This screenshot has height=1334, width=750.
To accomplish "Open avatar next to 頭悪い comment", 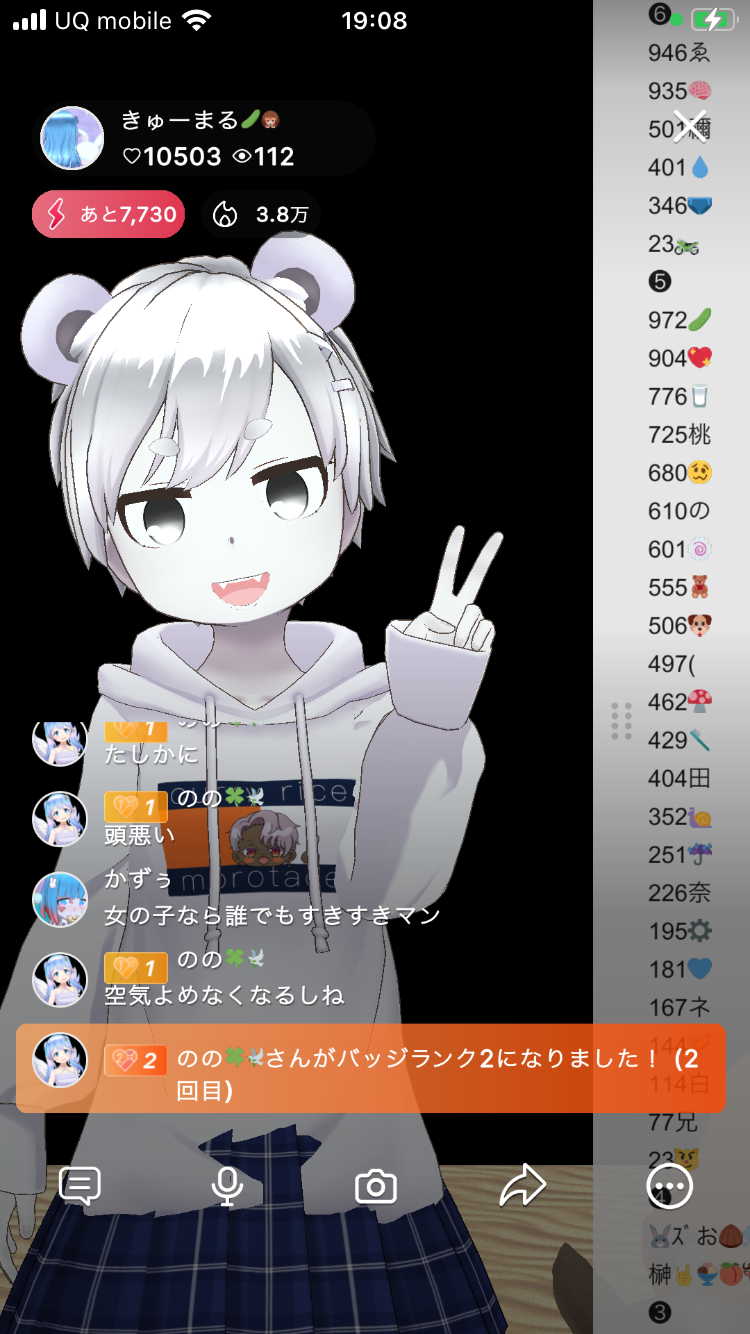I will pyautogui.click(x=60, y=818).
